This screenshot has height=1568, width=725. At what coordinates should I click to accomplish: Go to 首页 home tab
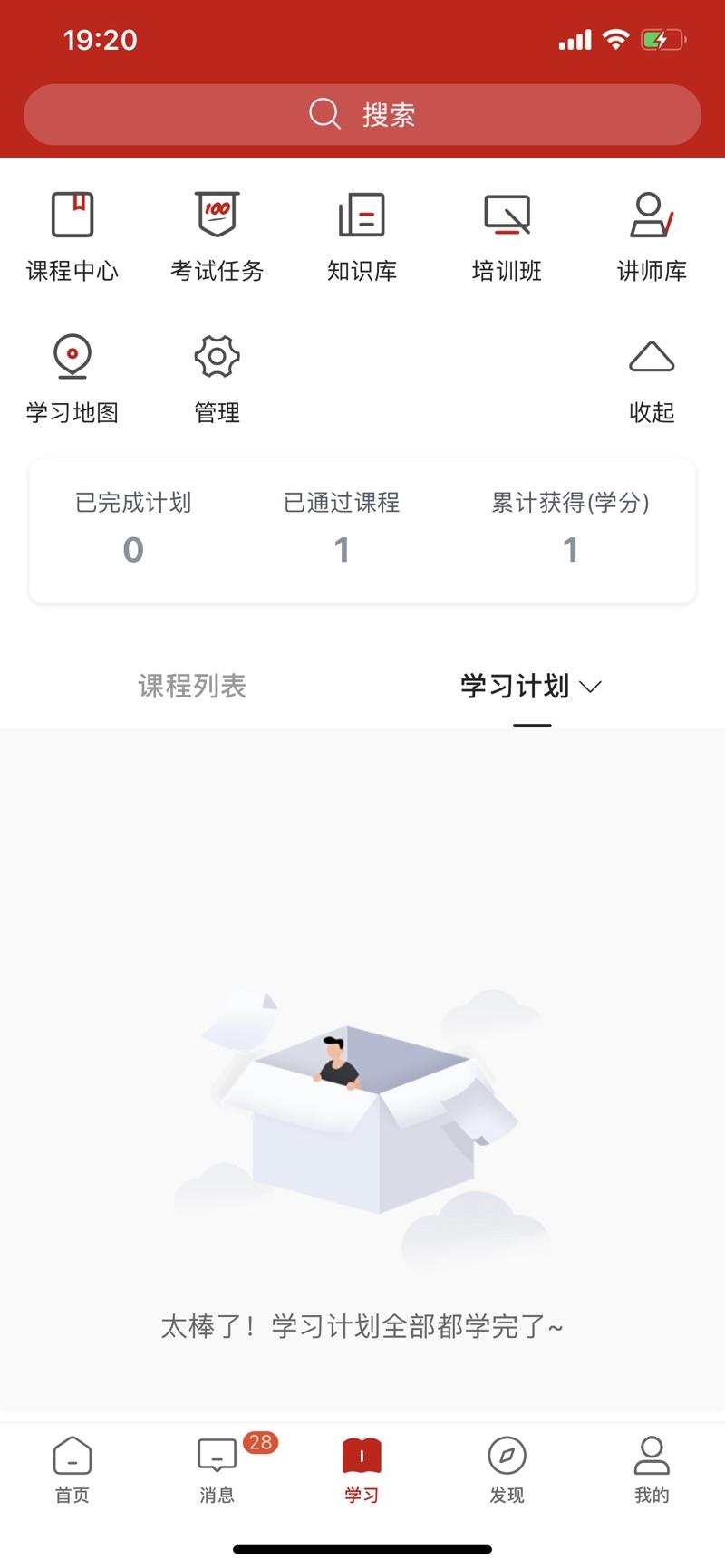[x=72, y=1467]
